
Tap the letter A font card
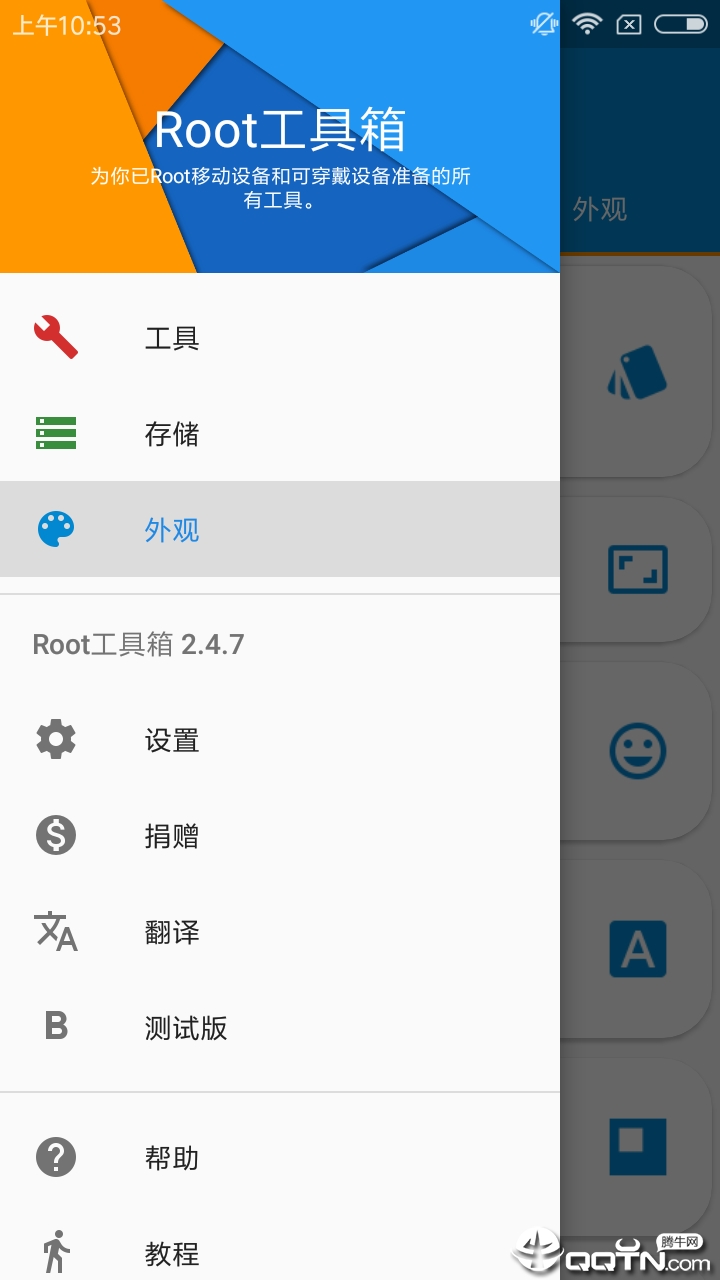[x=638, y=948]
